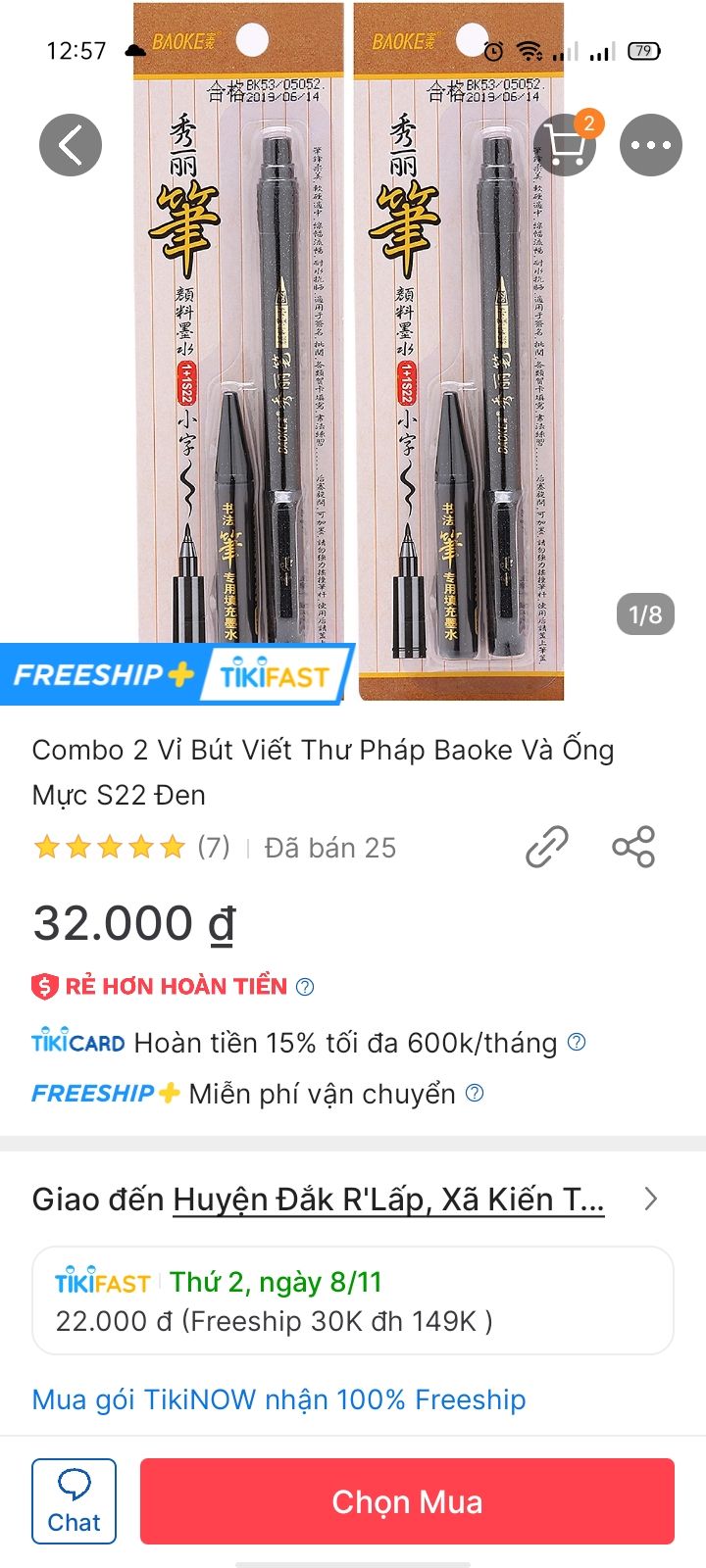Copy product link via the chain icon

[x=546, y=846]
